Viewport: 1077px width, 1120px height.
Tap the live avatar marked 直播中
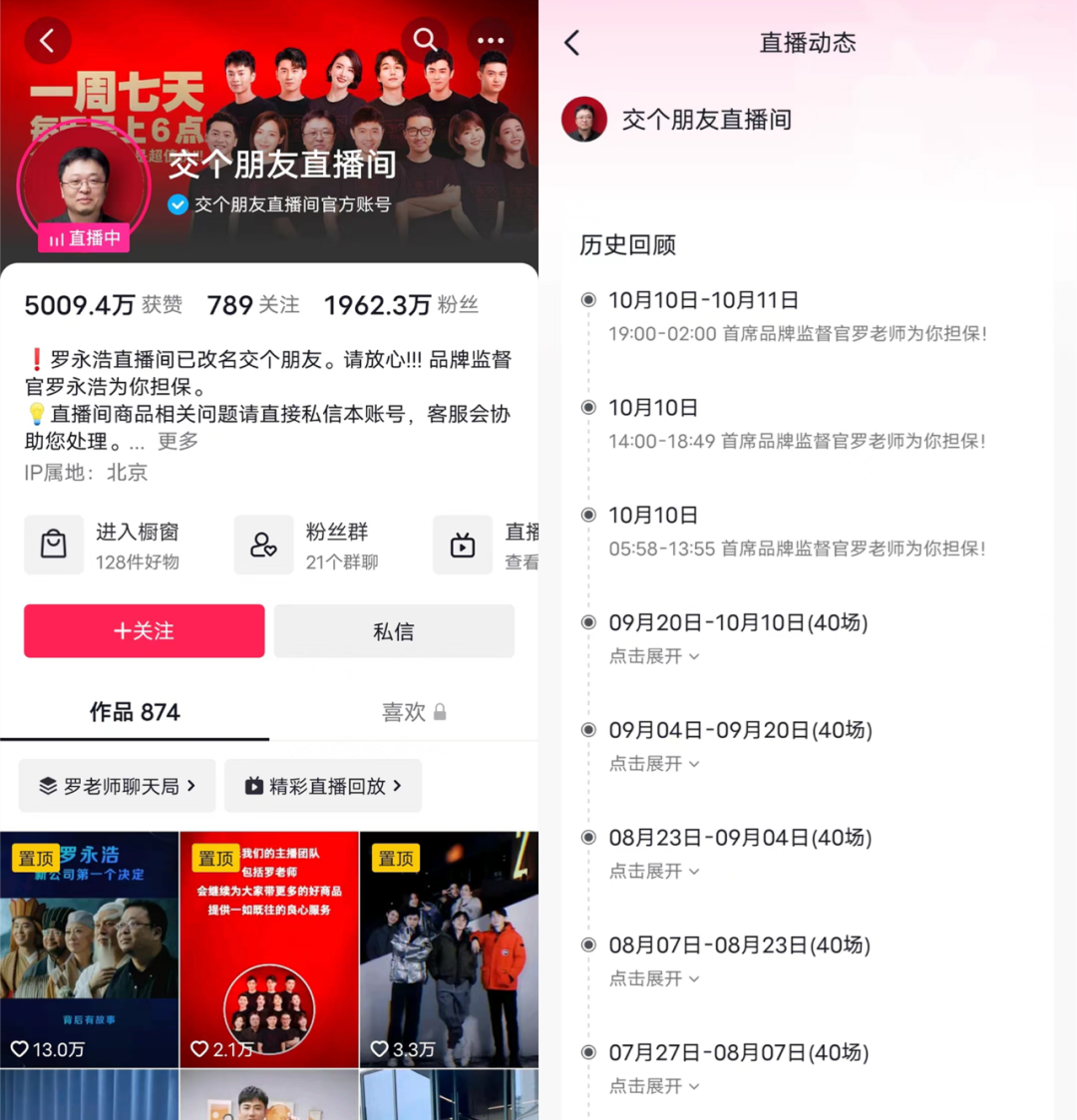click(x=84, y=187)
